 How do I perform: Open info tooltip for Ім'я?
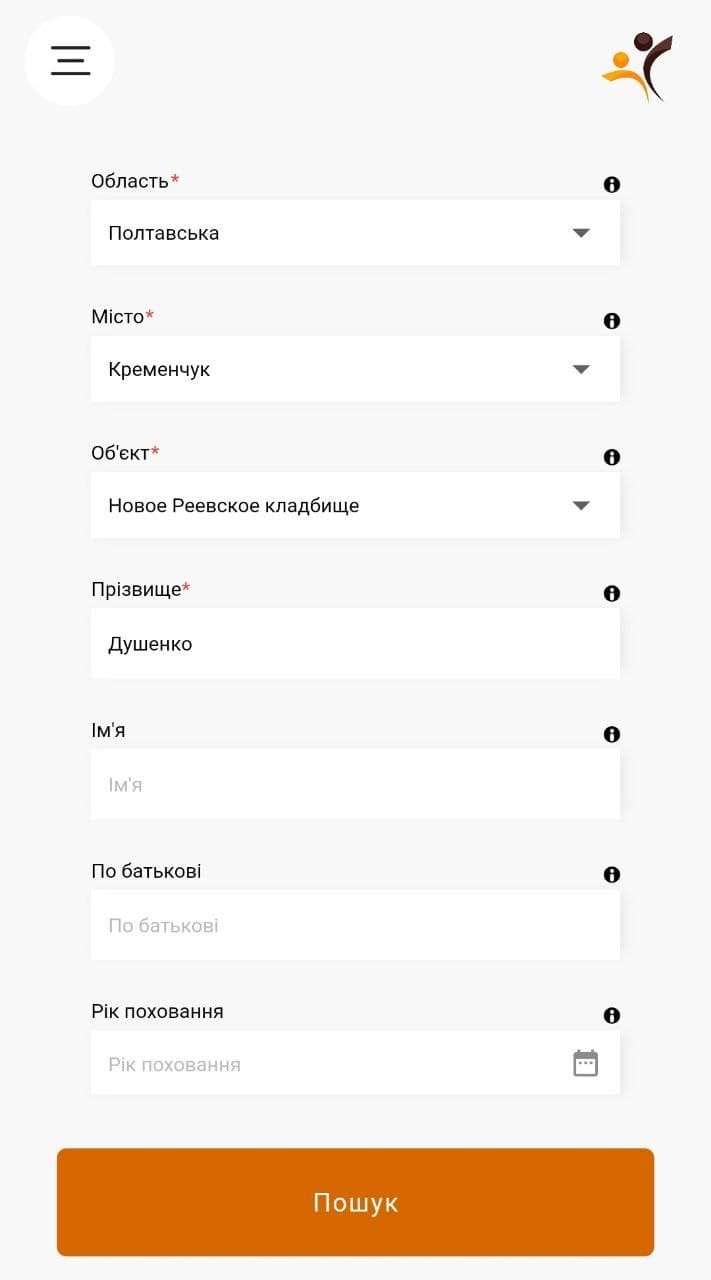(x=612, y=735)
